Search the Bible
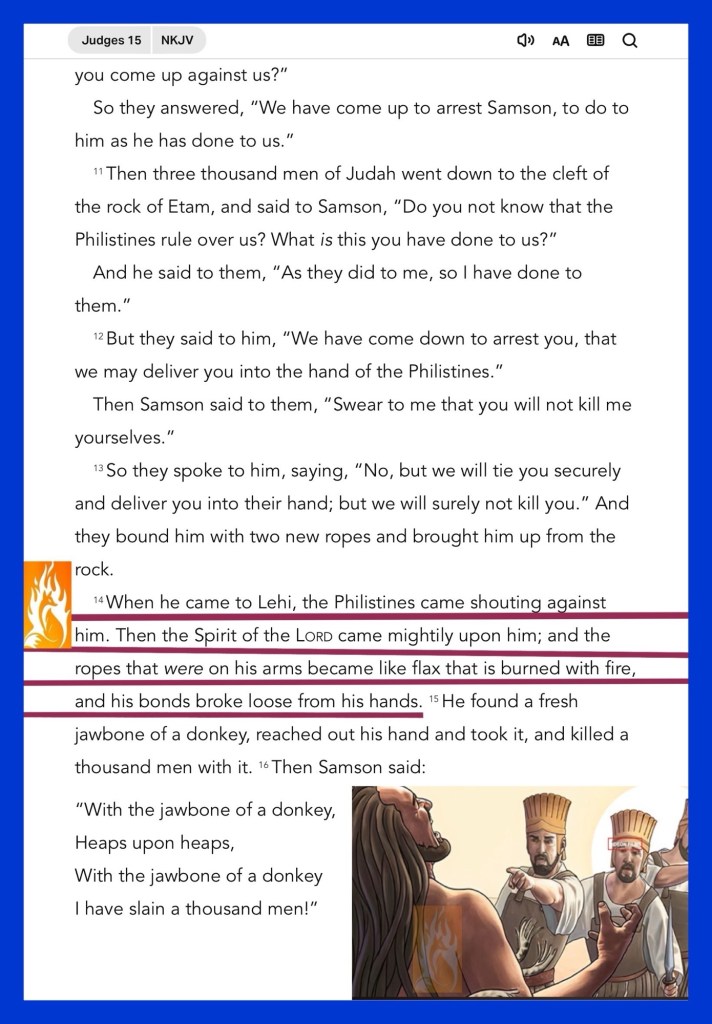Viewport: 712px width, 1024px height. pyautogui.click(x=630, y=40)
